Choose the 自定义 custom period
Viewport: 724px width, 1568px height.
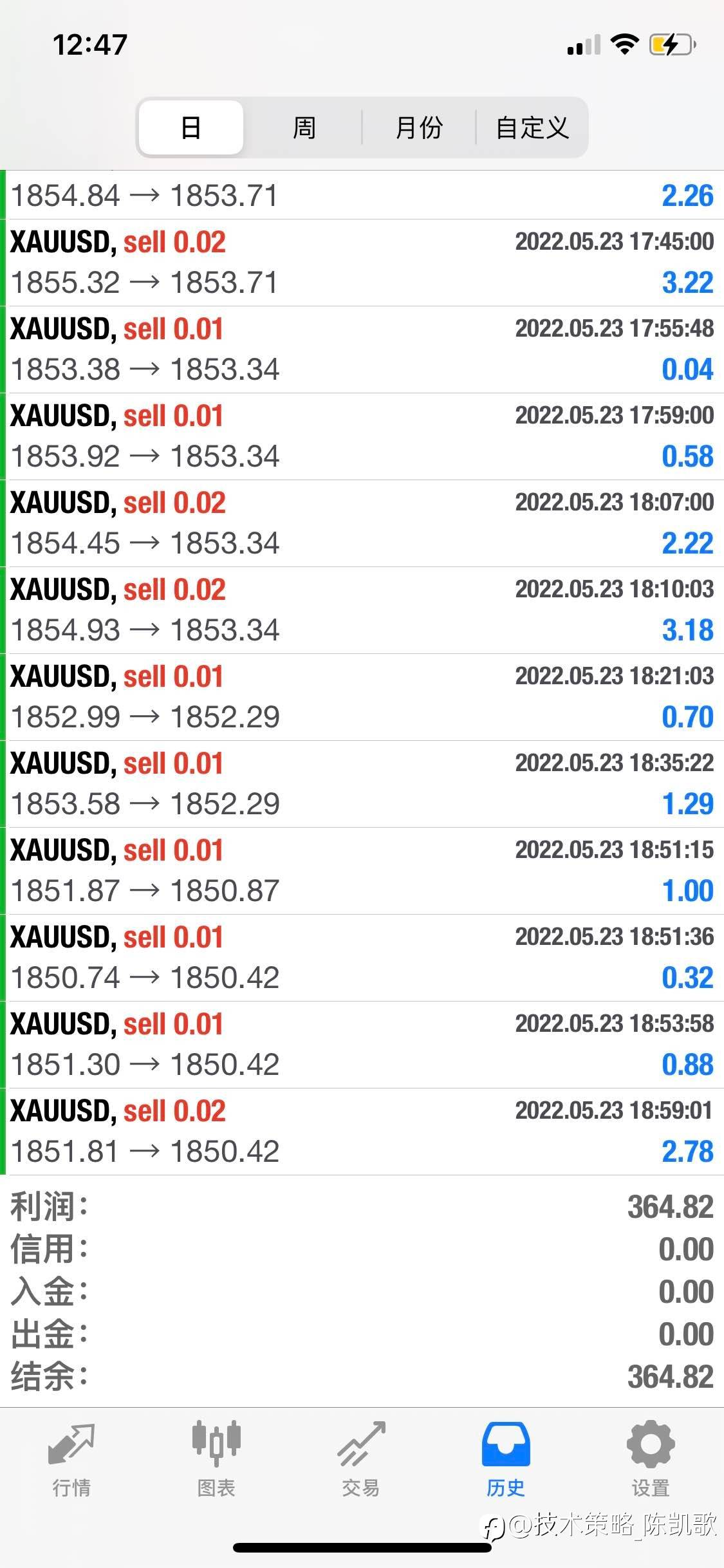pos(532,127)
